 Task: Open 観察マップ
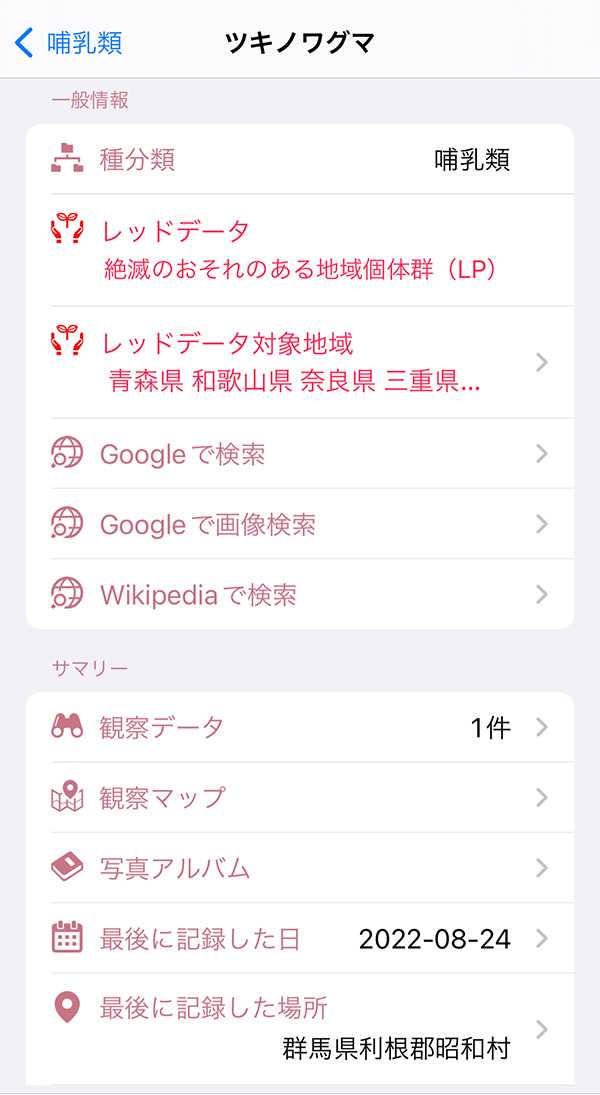tap(300, 798)
